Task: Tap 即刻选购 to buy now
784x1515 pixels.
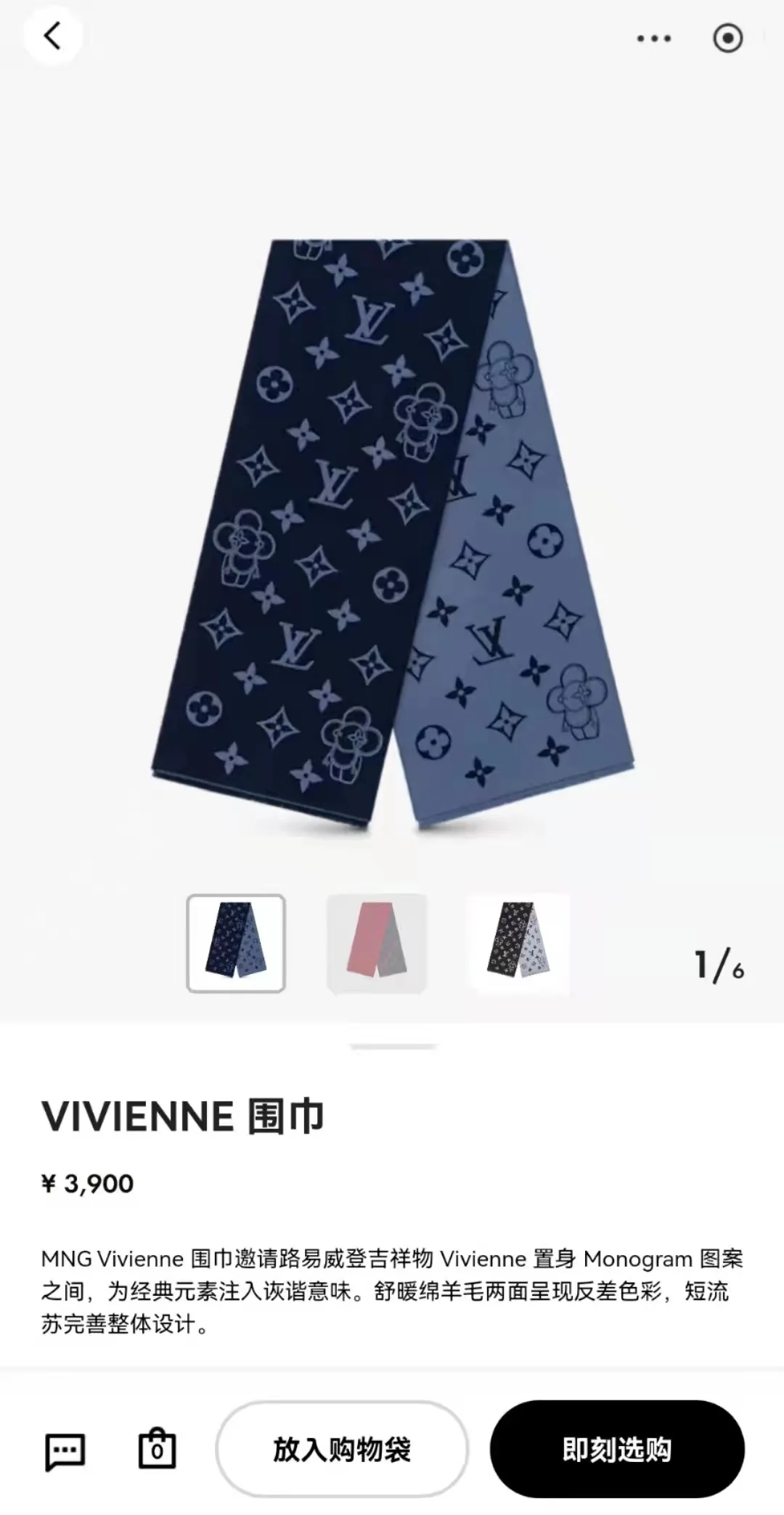Action: click(x=617, y=1450)
